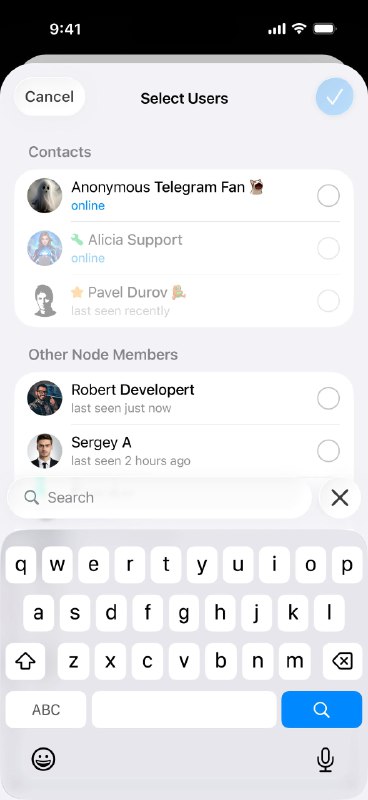
Task: Select Pavel Durov contact
Action: point(184,301)
